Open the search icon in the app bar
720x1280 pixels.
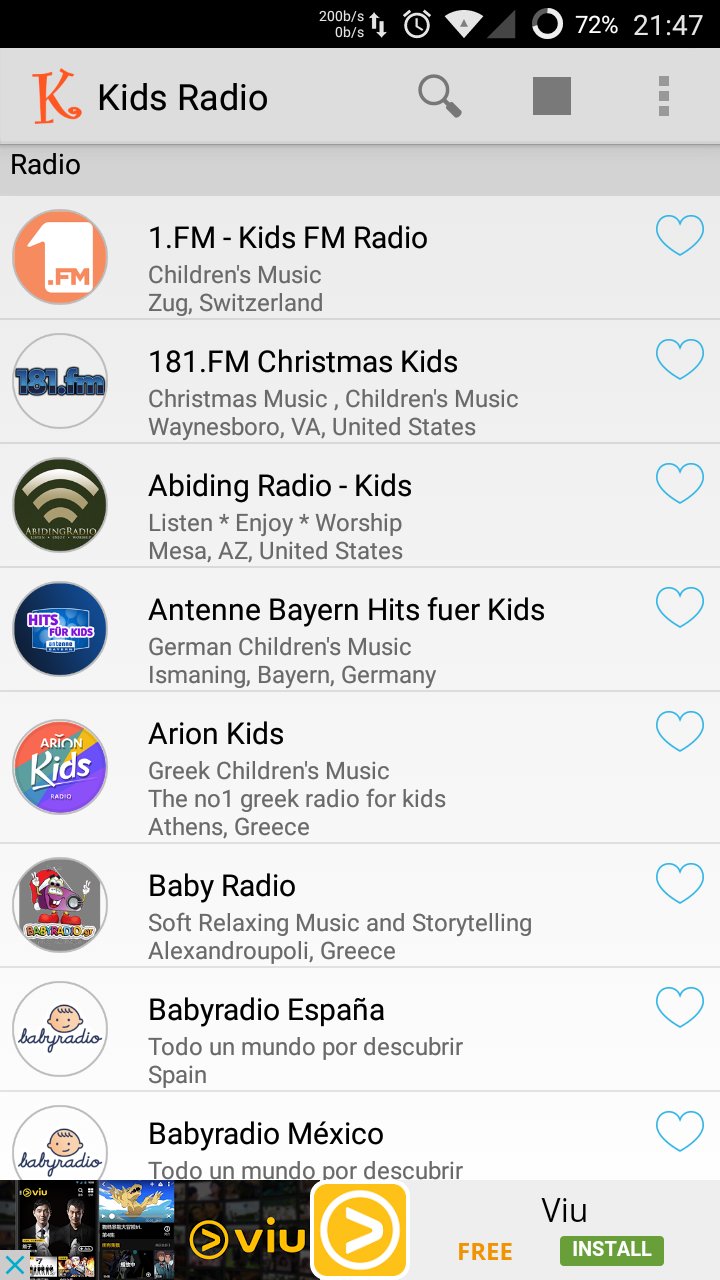coord(439,97)
